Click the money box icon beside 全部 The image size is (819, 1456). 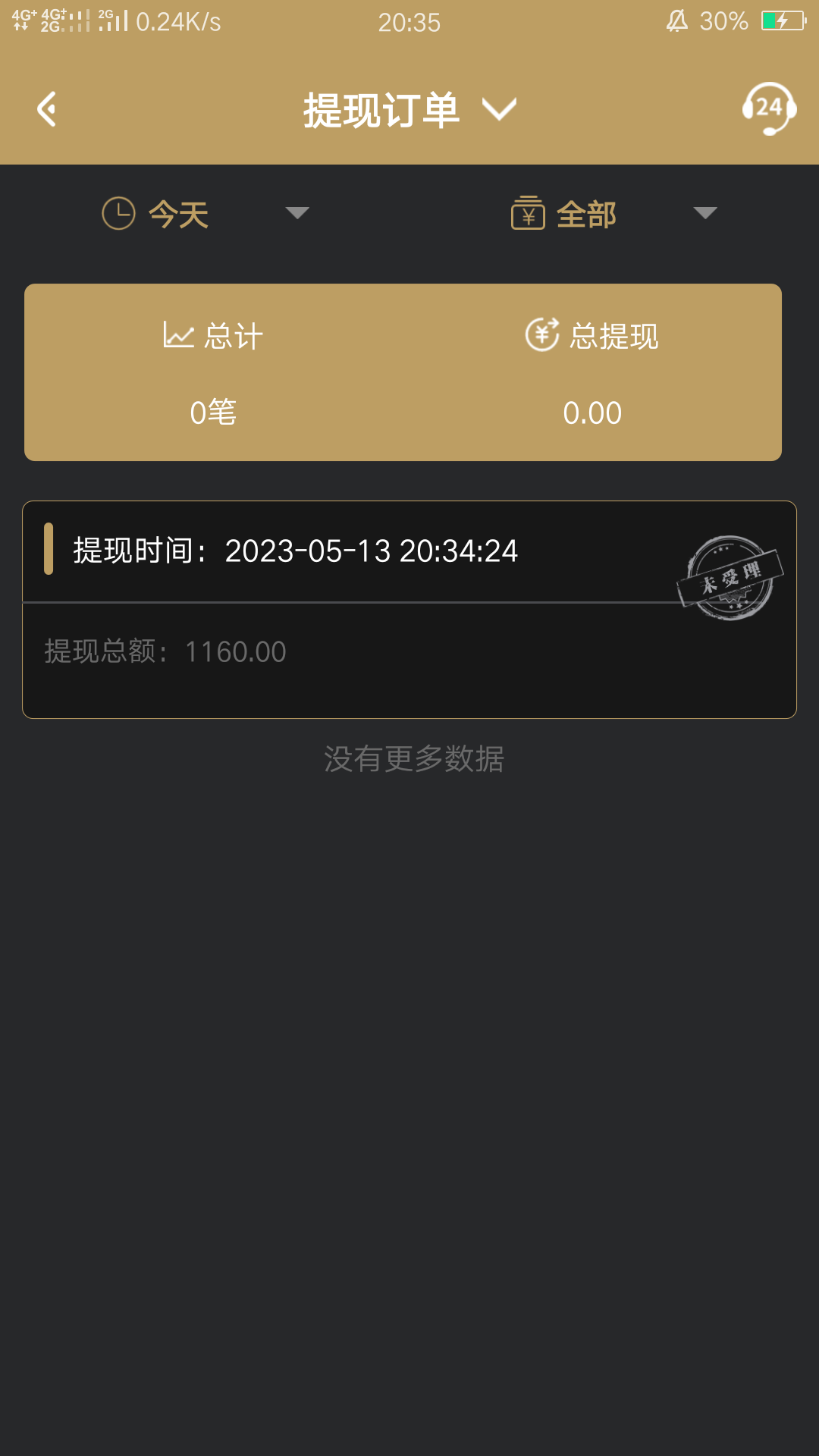tap(528, 213)
